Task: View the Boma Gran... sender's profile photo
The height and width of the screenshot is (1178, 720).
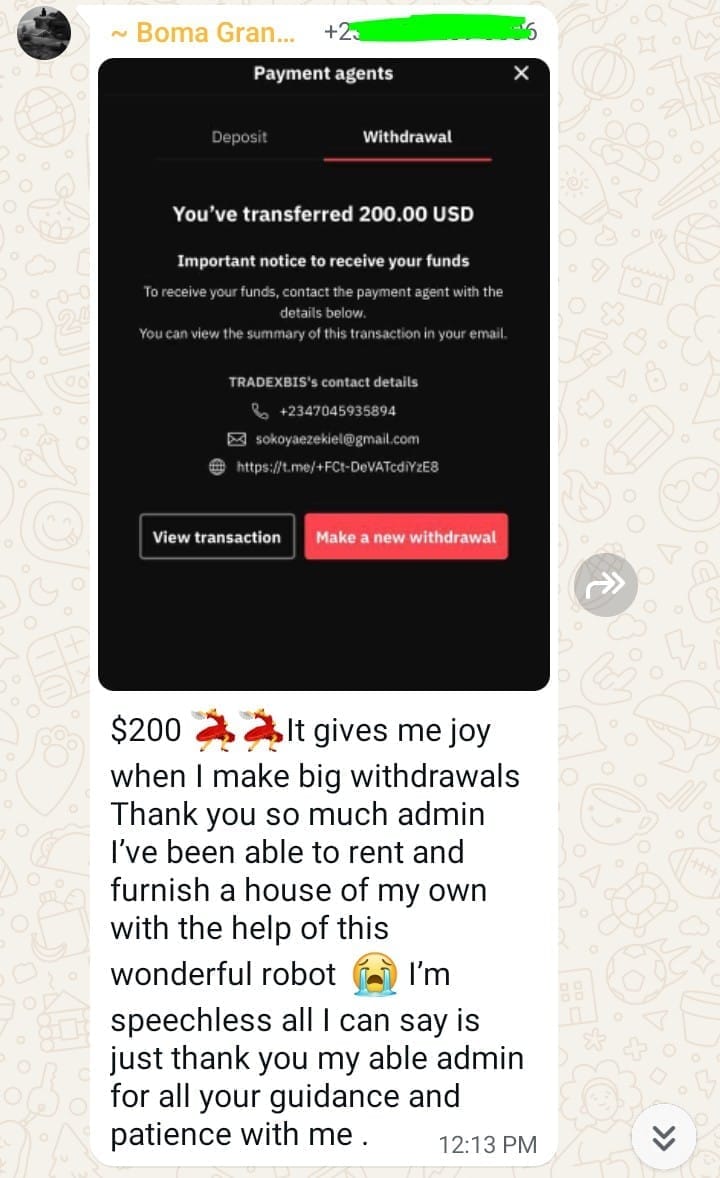Action: 45,33
